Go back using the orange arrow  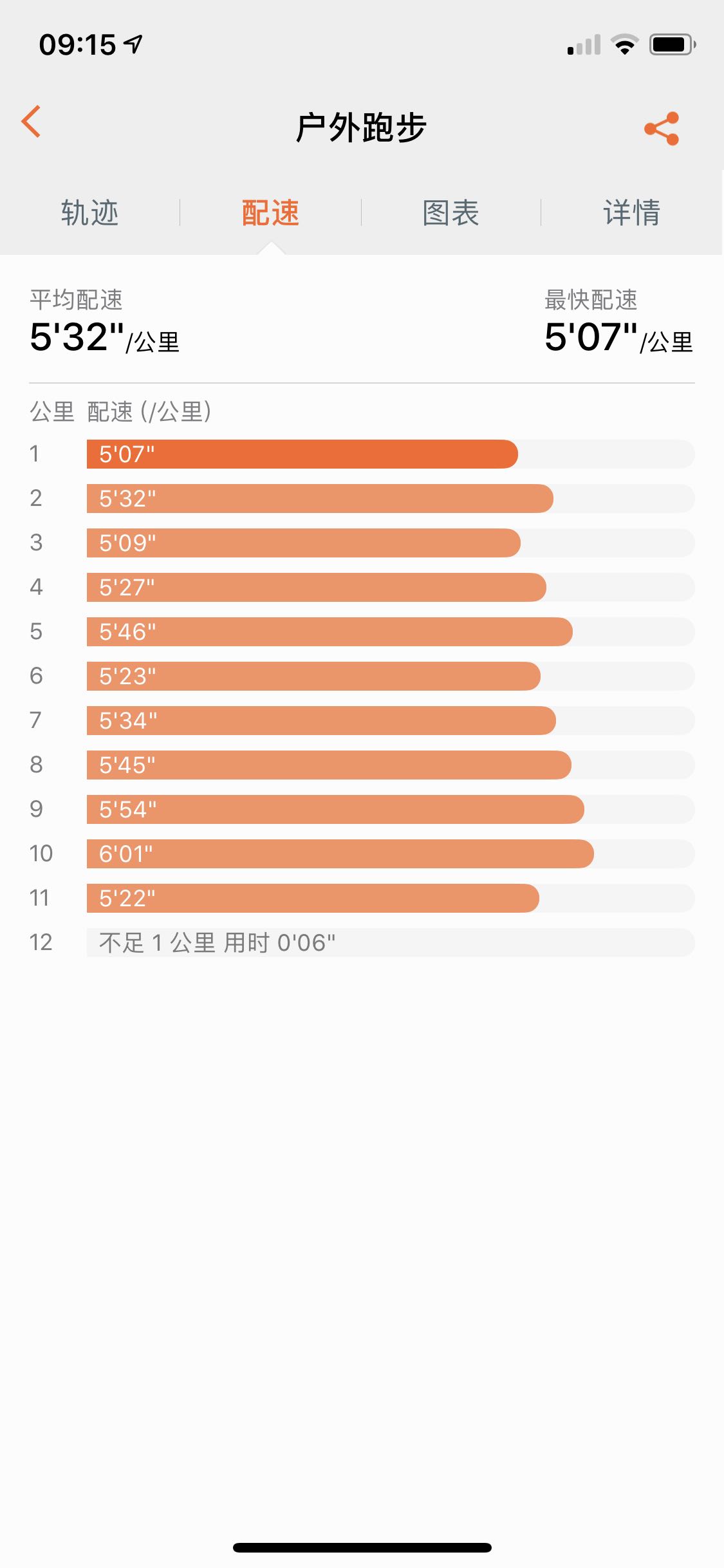pos(31,122)
